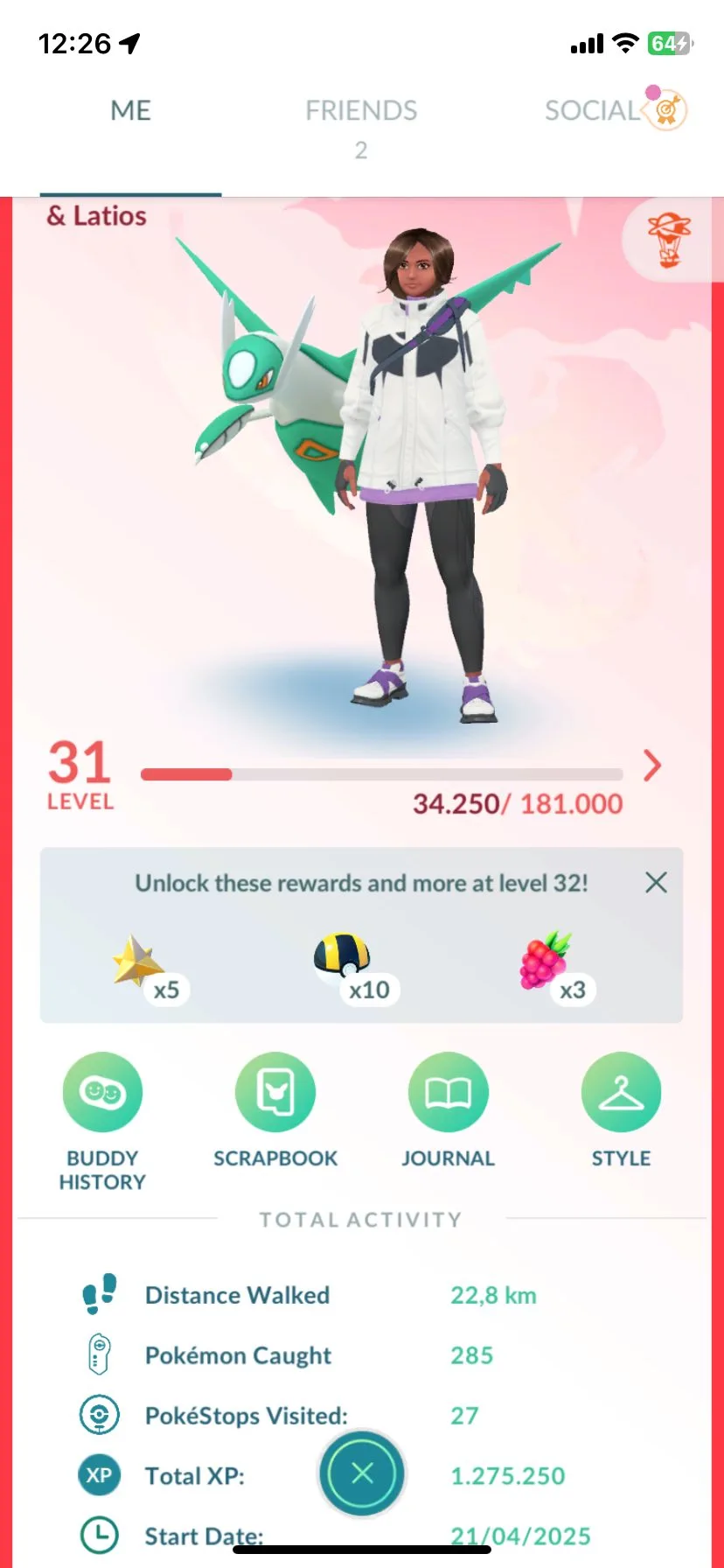This screenshot has width=724, height=1568.
Task: Select the Me tab
Action: (131, 111)
